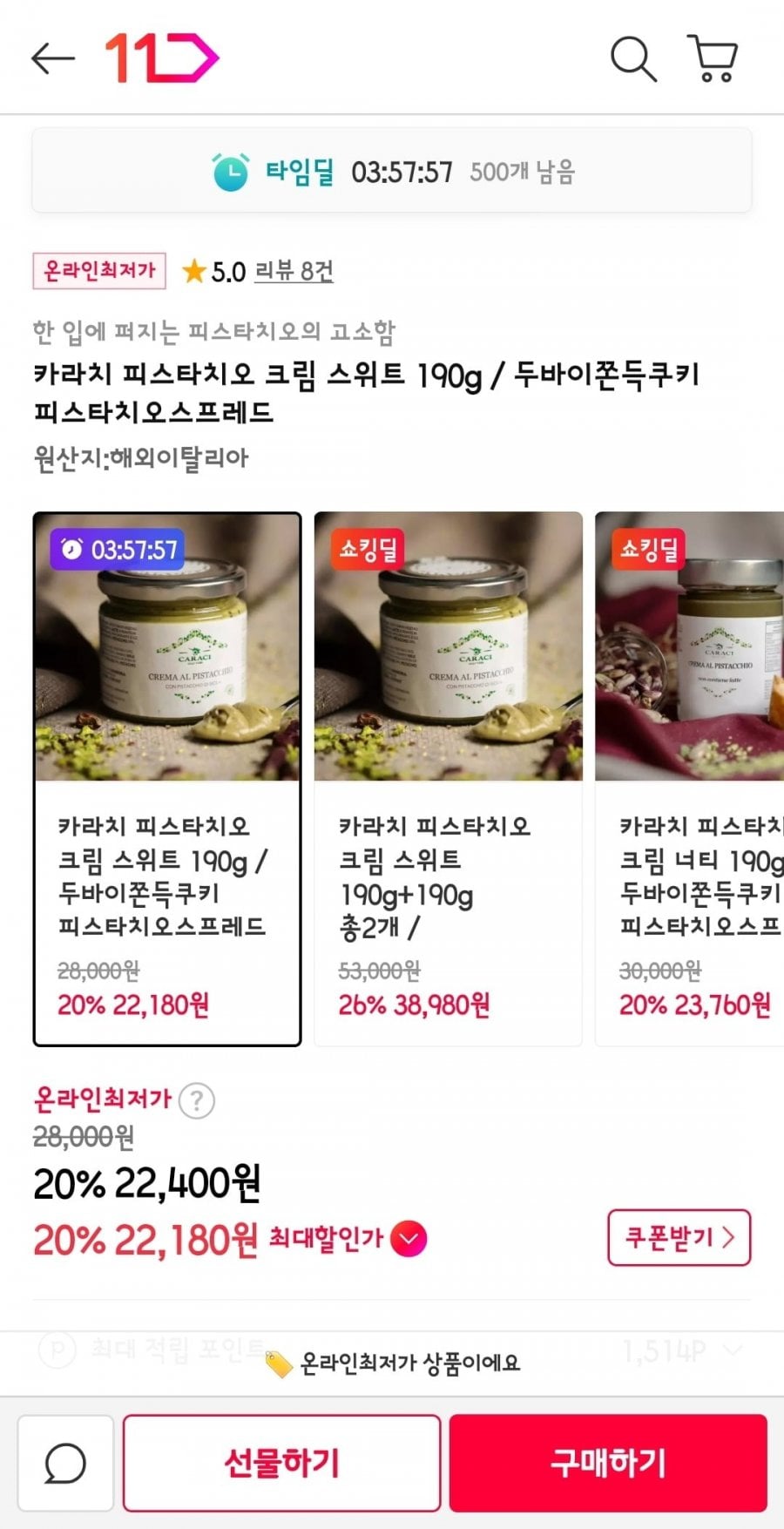Open the 11st home logo
This screenshot has height=1529, width=784.
161,58
